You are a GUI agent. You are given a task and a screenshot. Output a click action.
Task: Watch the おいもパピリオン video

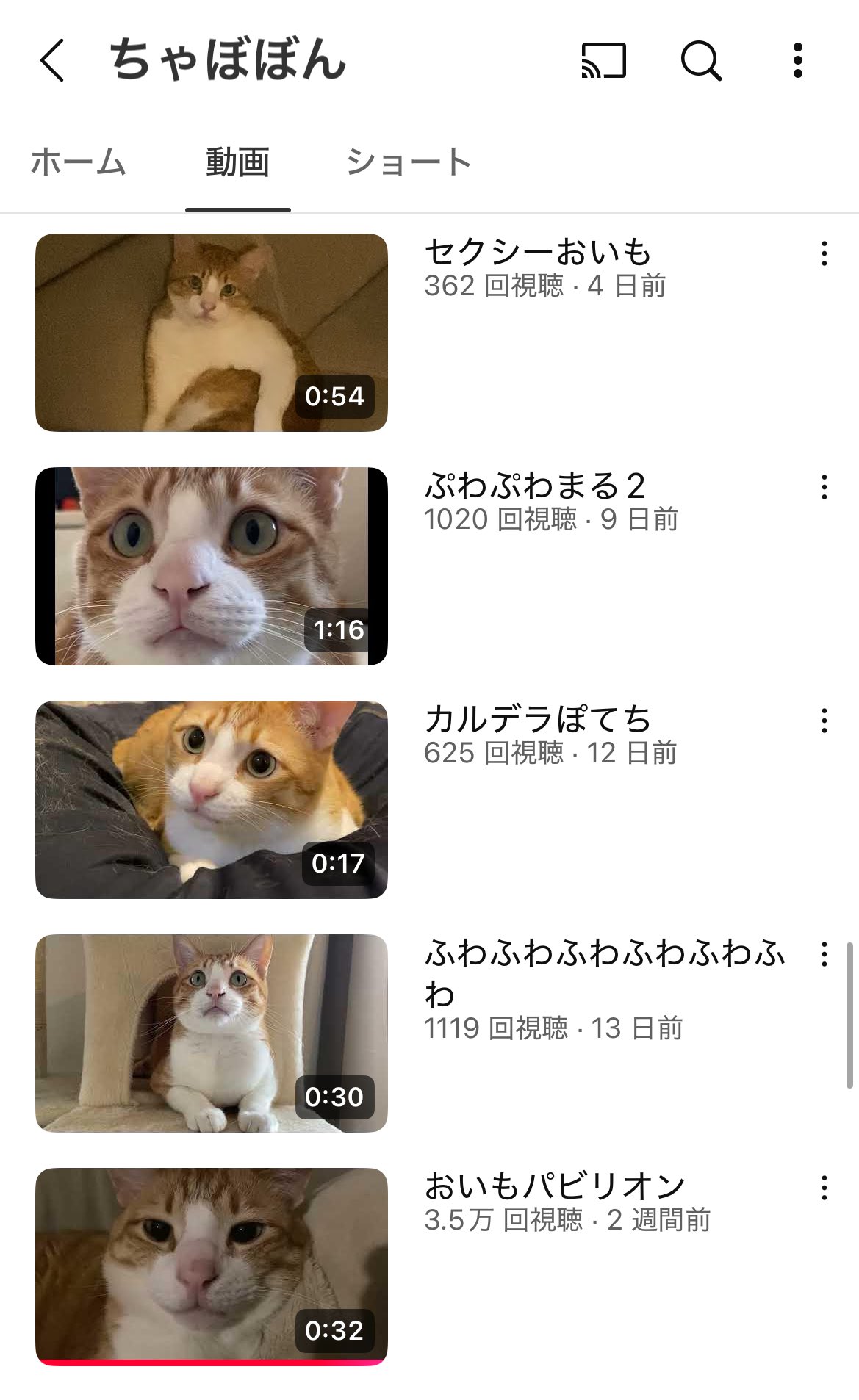coord(211,1267)
